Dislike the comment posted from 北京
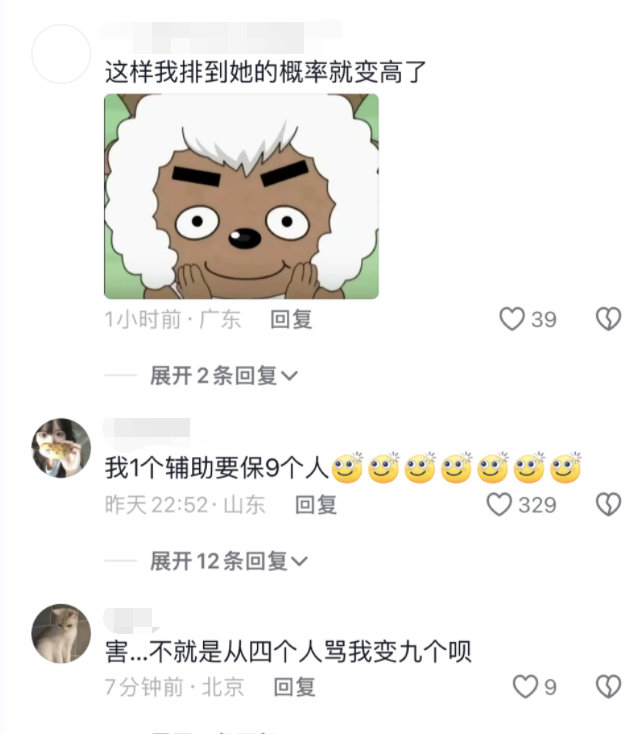Screen dimensions: 637x734 tap(608, 686)
